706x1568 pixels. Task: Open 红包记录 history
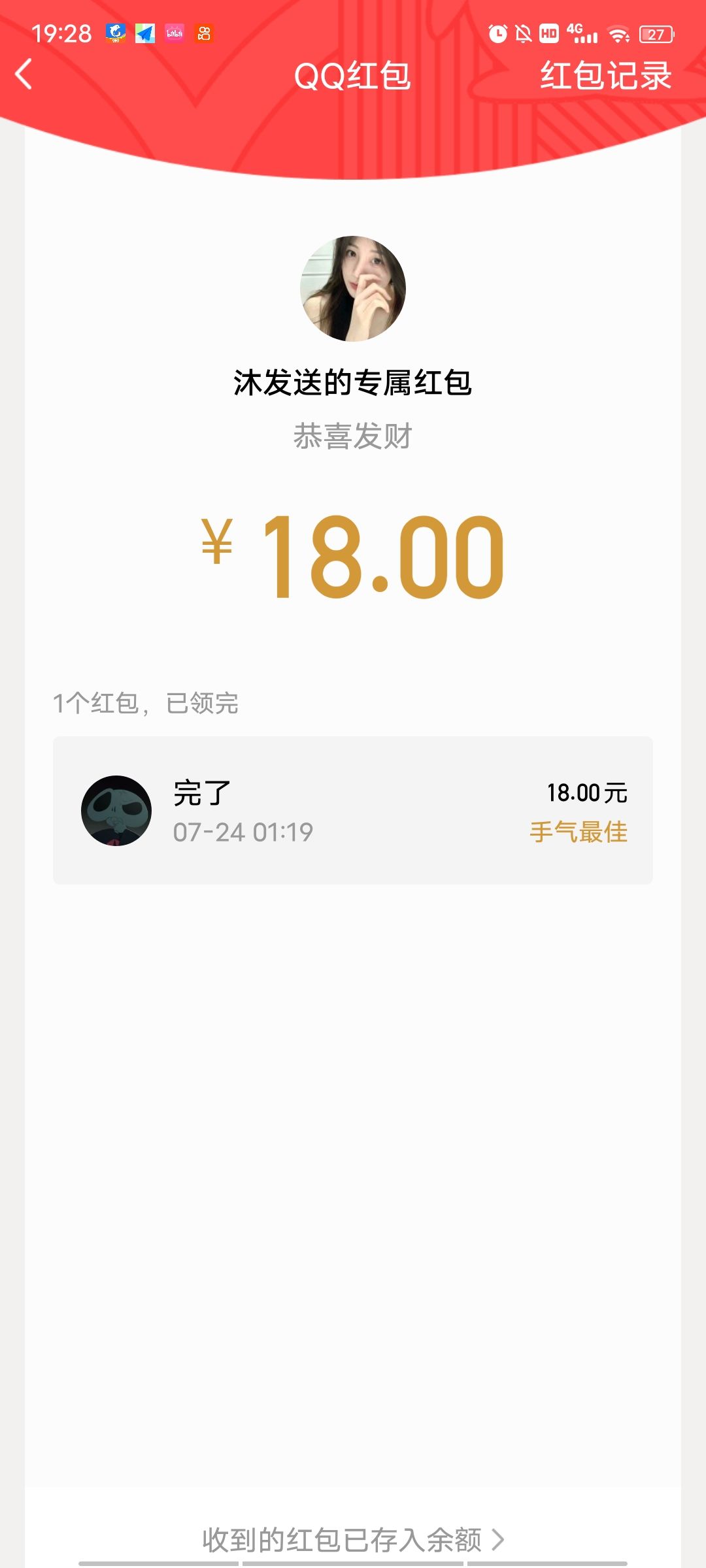(x=605, y=76)
